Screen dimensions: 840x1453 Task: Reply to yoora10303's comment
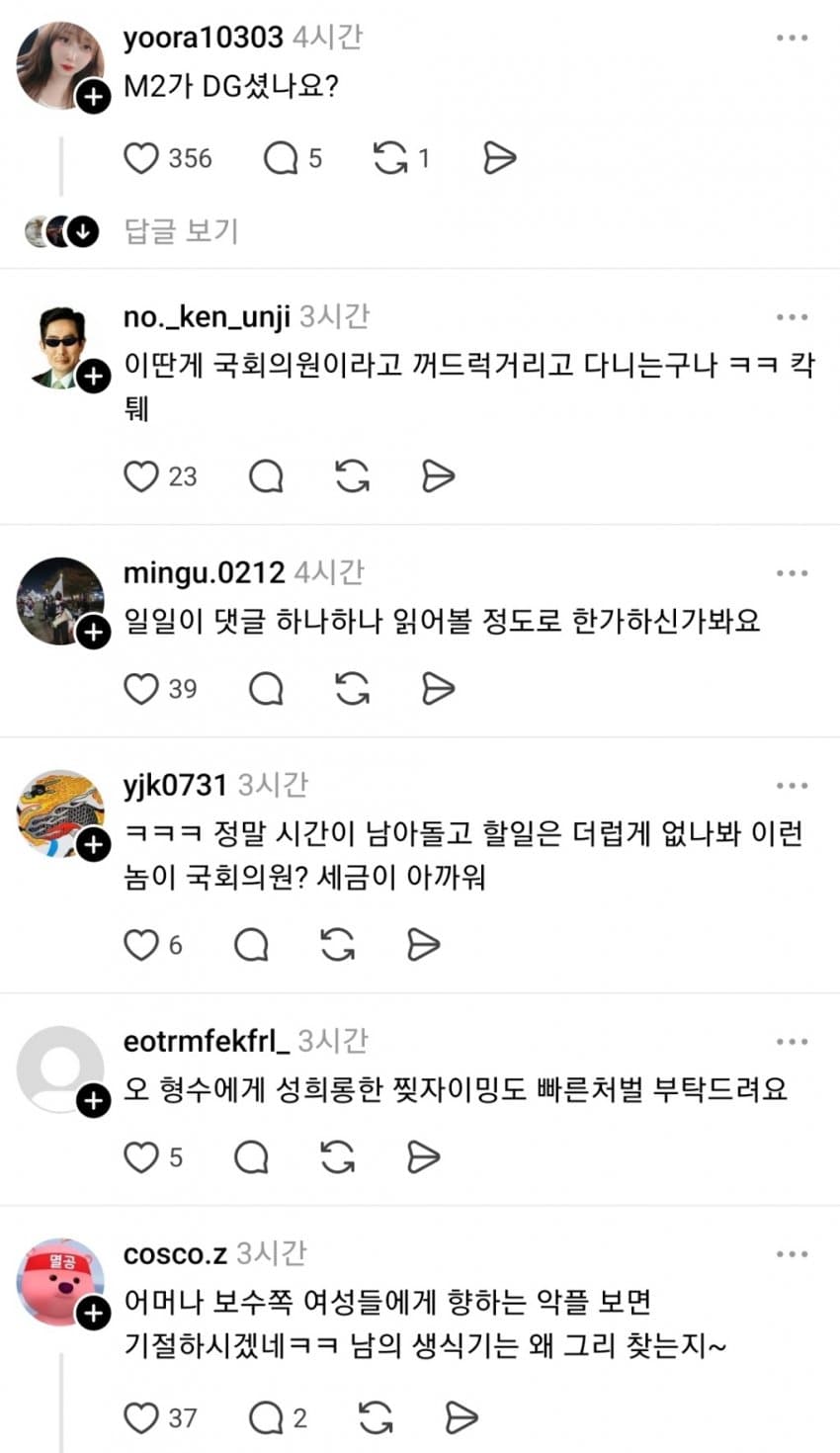click(x=281, y=158)
